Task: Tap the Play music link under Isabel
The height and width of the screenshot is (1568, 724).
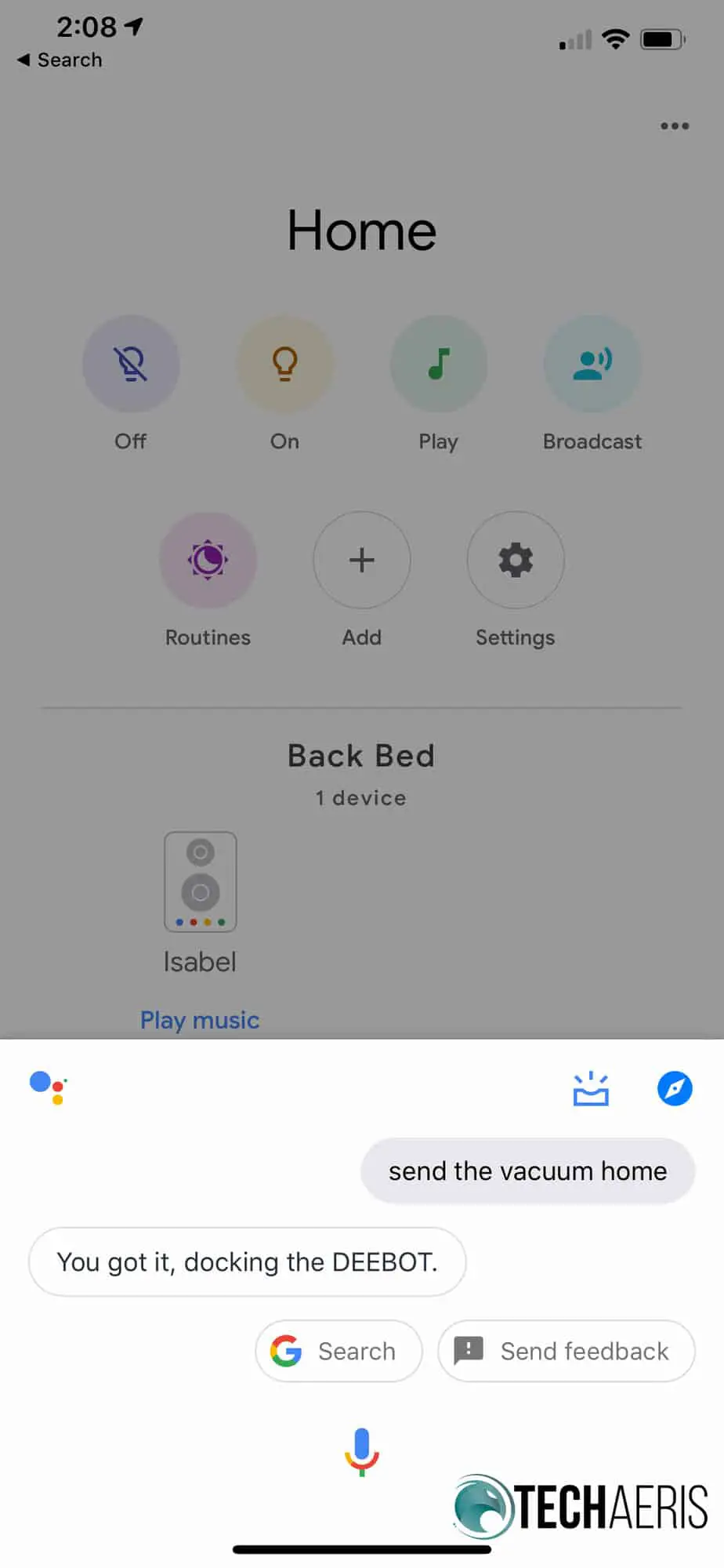Action: click(x=200, y=1020)
